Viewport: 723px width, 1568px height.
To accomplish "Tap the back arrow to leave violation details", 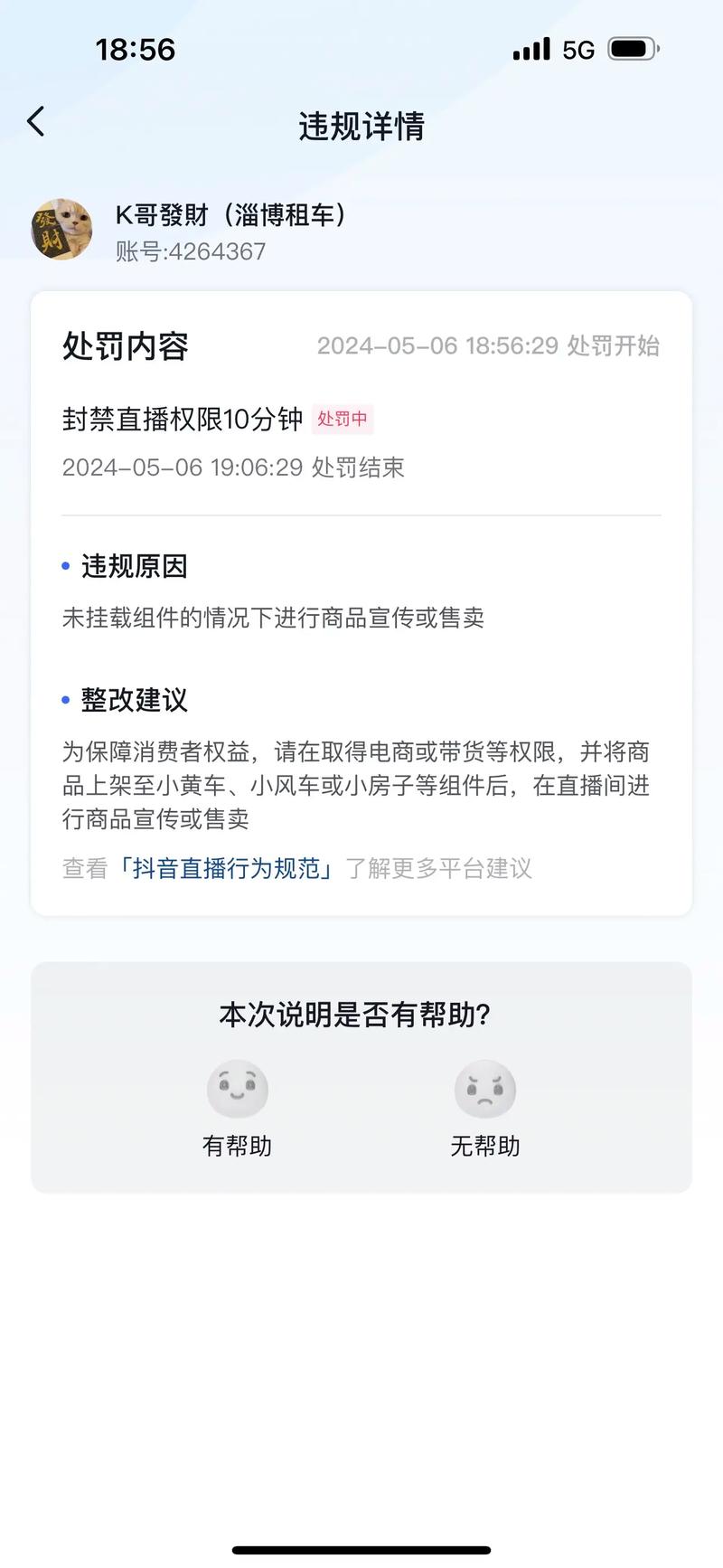I will [36, 120].
